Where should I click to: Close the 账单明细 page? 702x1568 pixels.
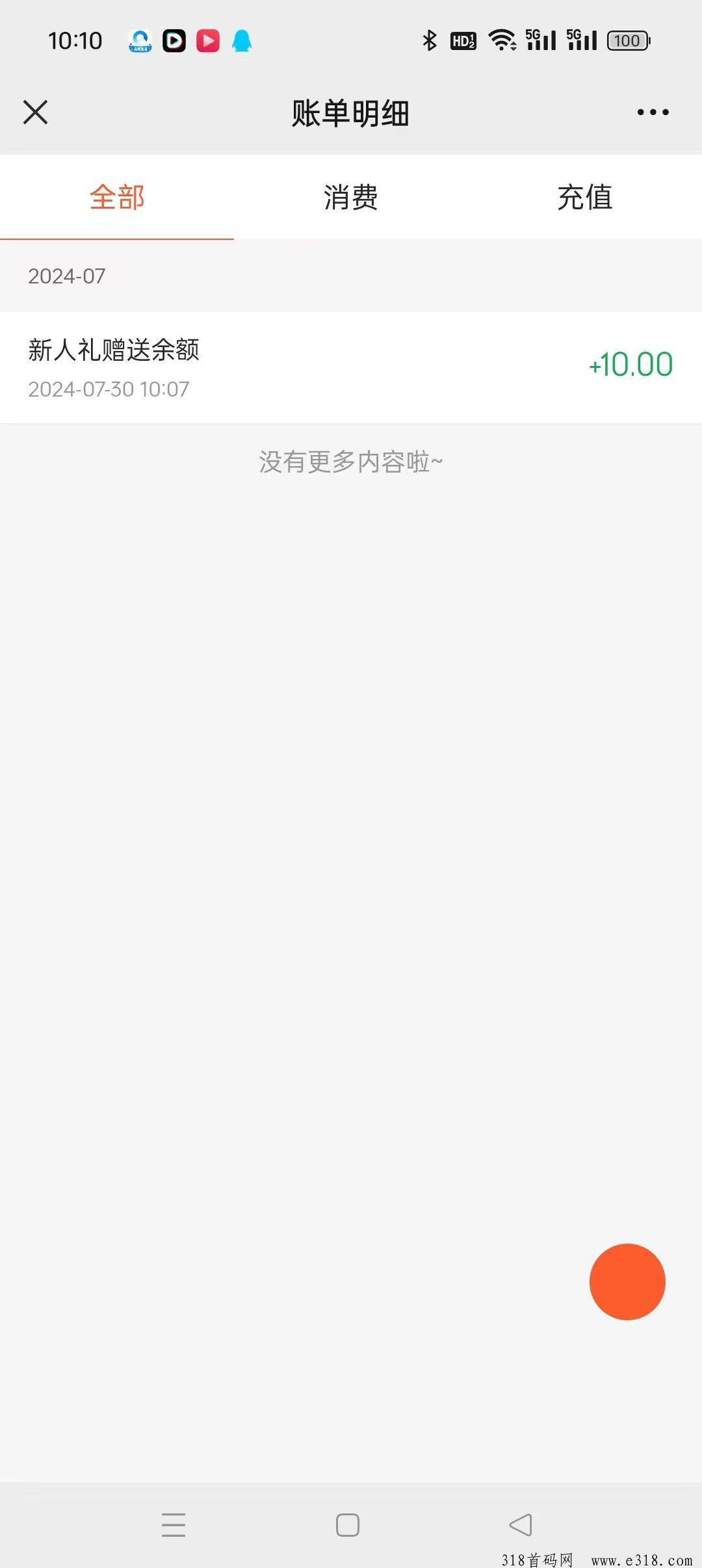[36, 112]
